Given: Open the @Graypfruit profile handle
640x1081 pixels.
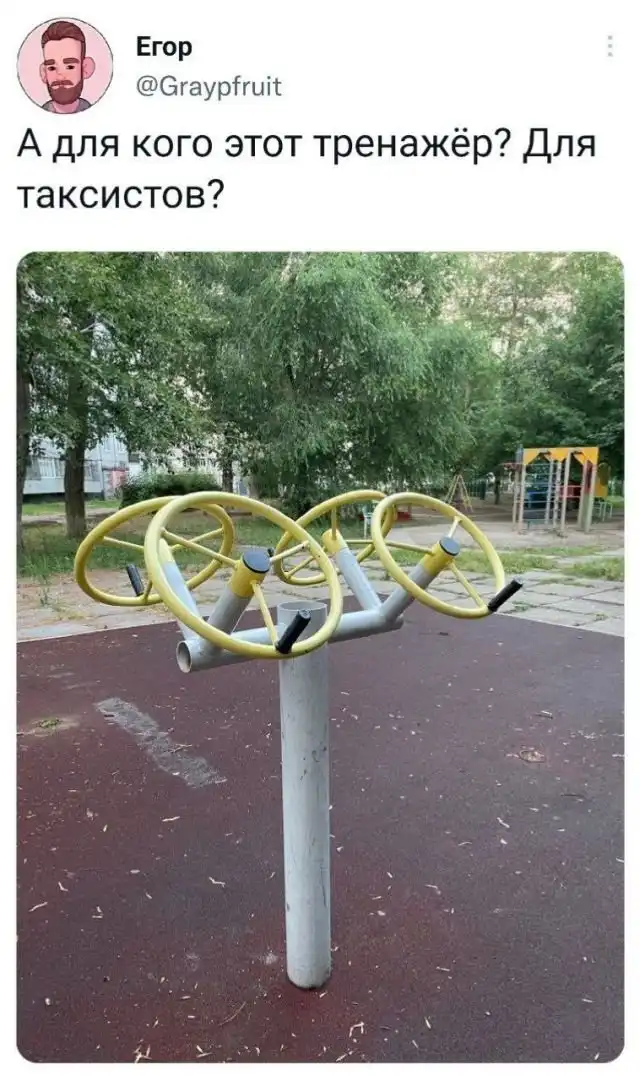Looking at the screenshot, I should (x=208, y=87).
